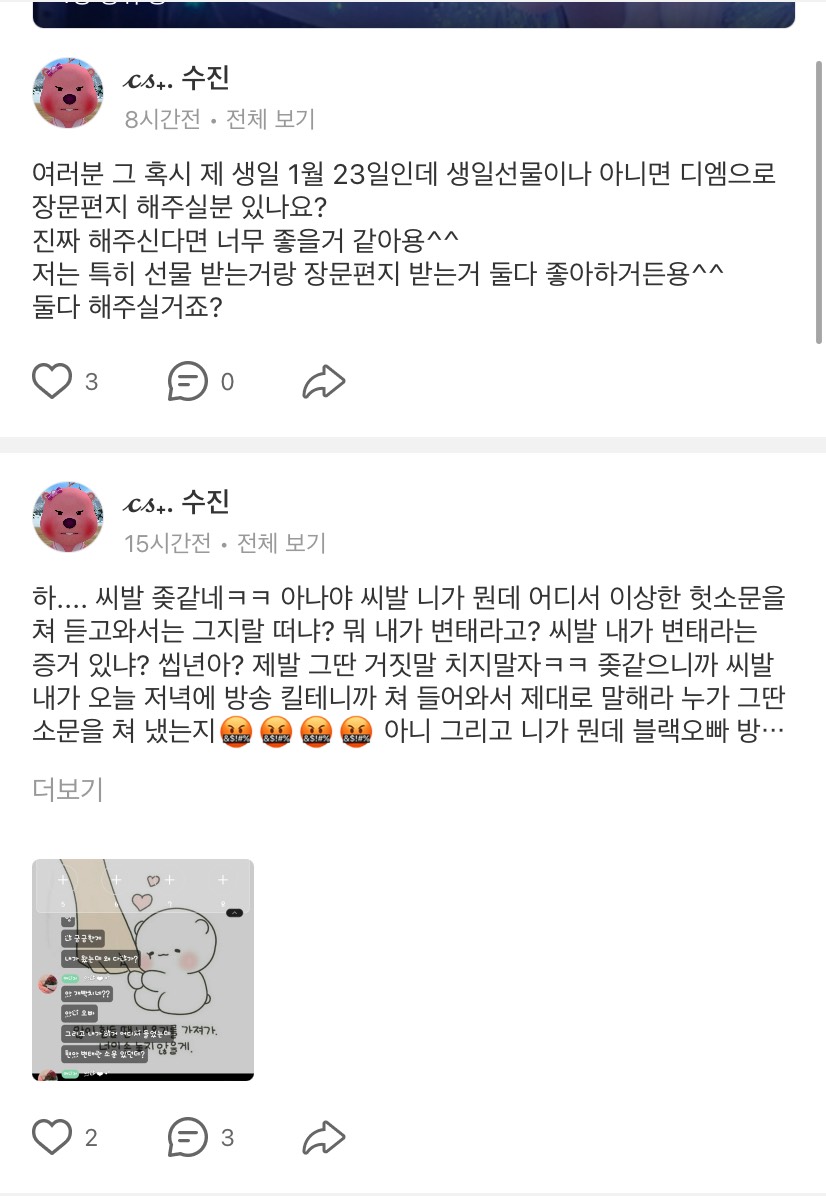This screenshot has width=826, height=1196.
Task: Like the 15시간전 post
Action: (52, 1137)
